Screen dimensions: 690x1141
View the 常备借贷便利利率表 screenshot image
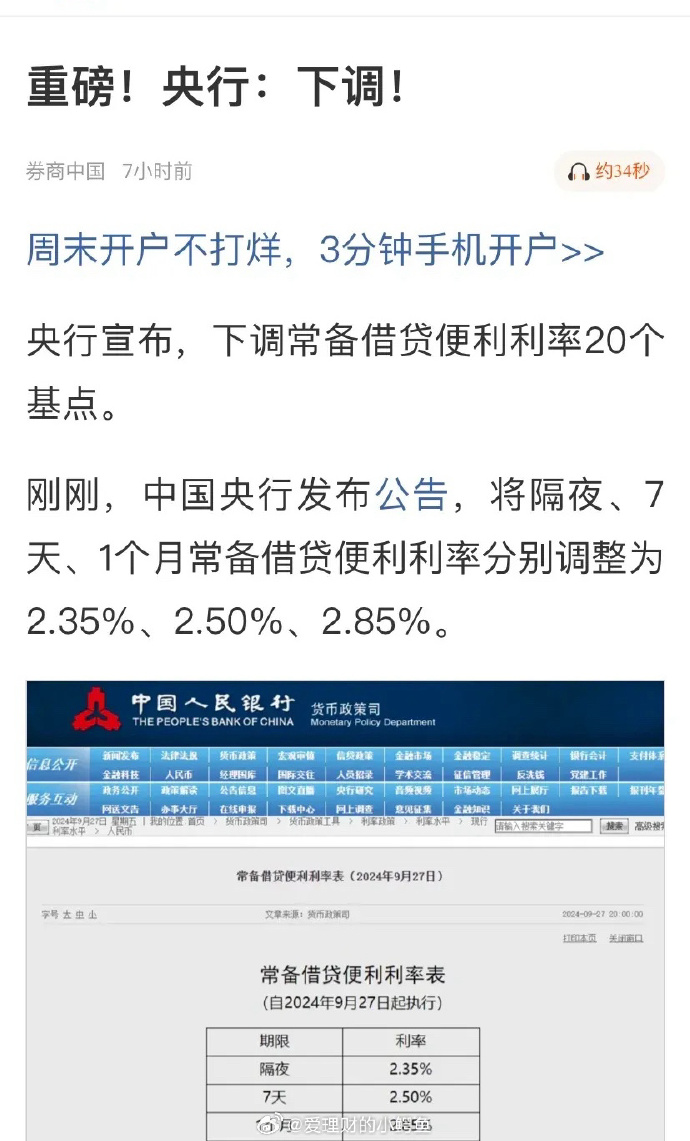click(345, 910)
